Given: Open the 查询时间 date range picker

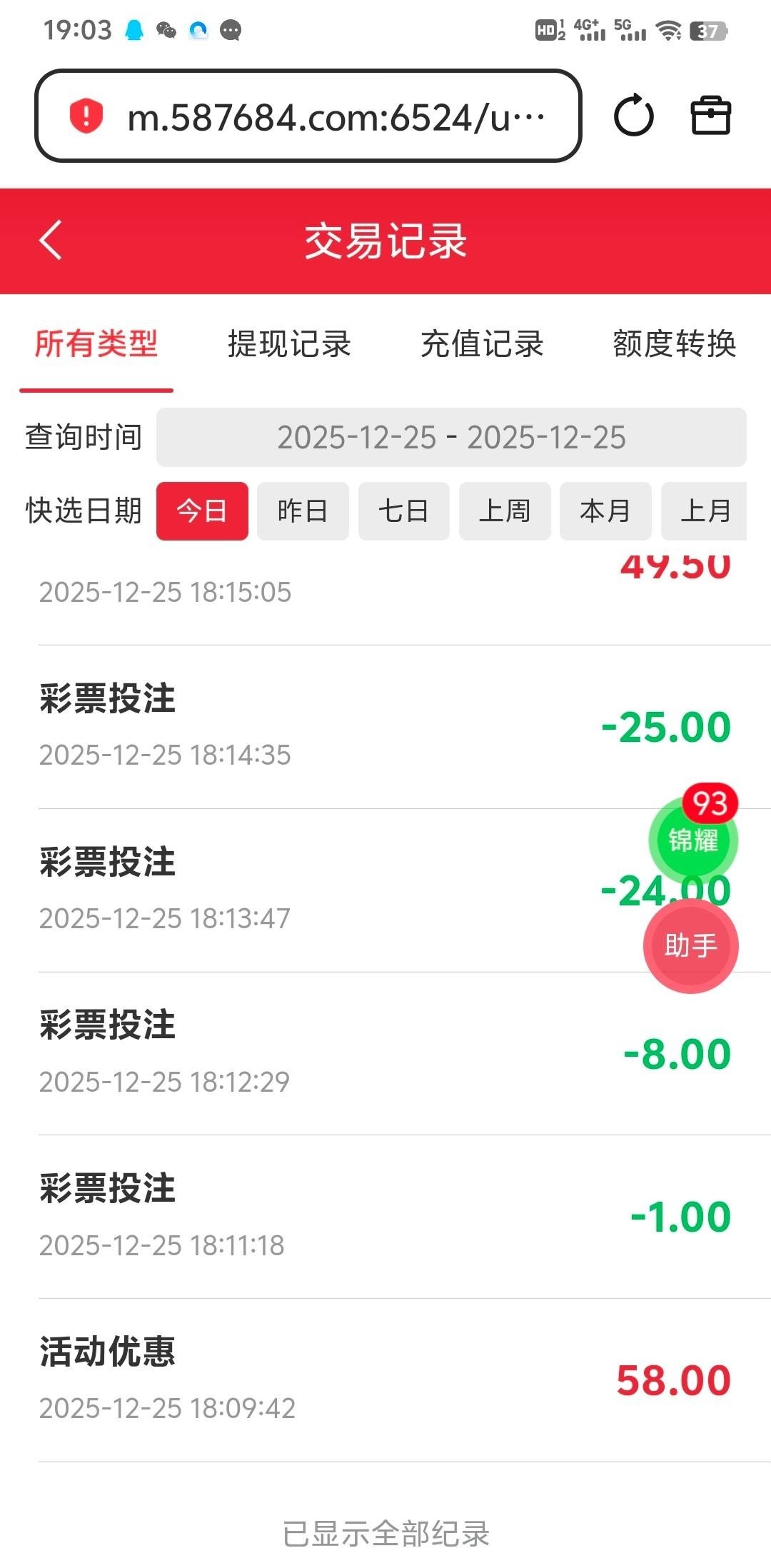Looking at the screenshot, I should 451,438.
